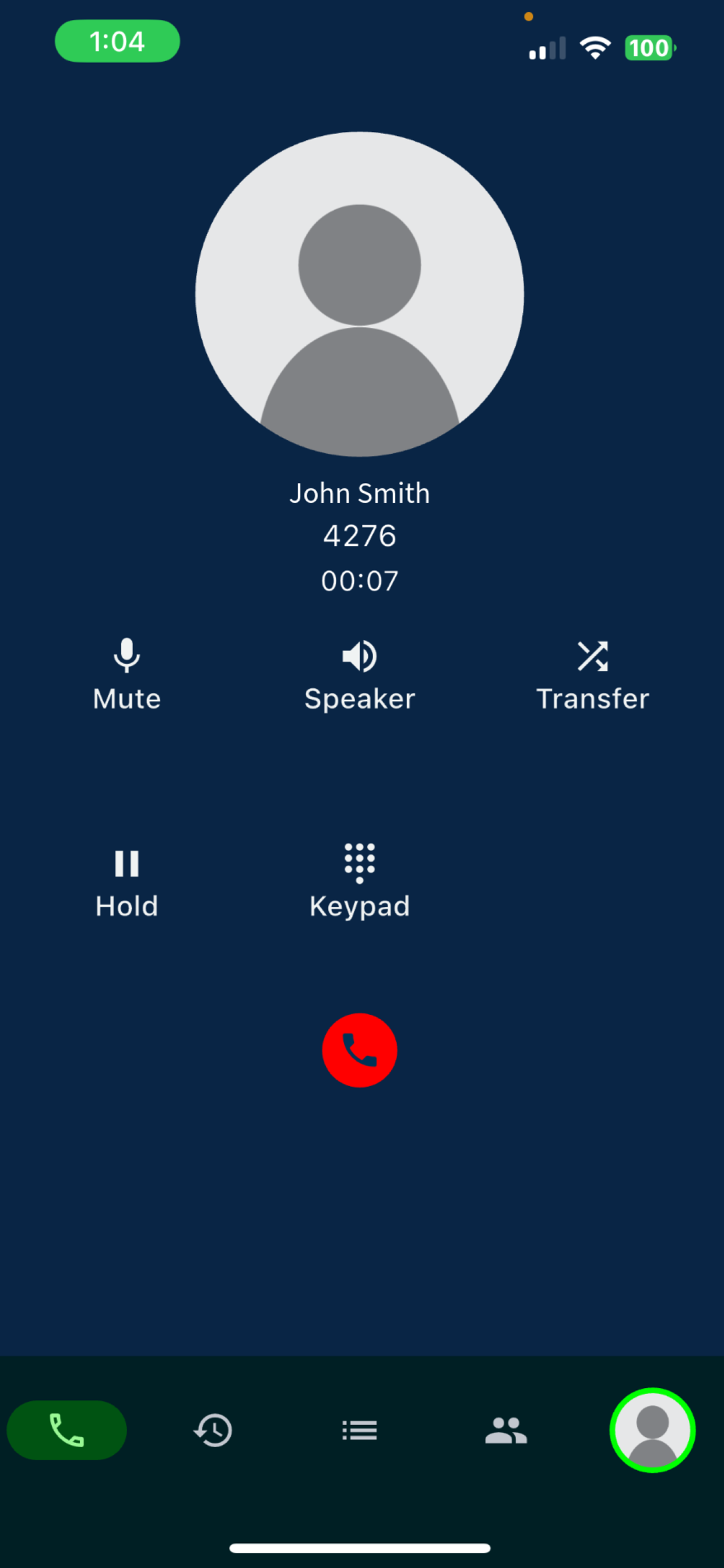This screenshot has width=724, height=1568.
Task: Open the call history tab
Action: [213, 1430]
